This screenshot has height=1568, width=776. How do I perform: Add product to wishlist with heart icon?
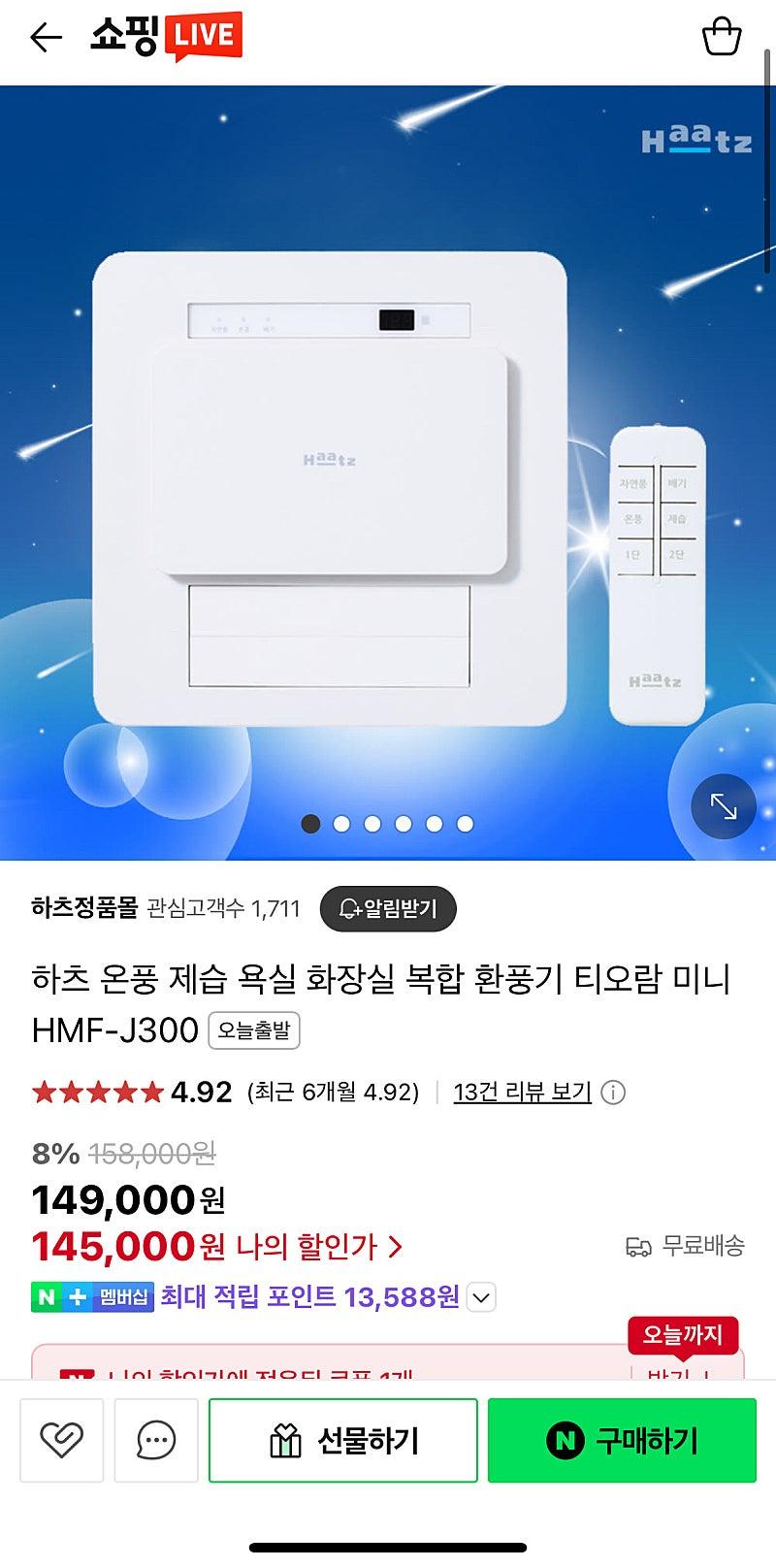[x=61, y=1440]
